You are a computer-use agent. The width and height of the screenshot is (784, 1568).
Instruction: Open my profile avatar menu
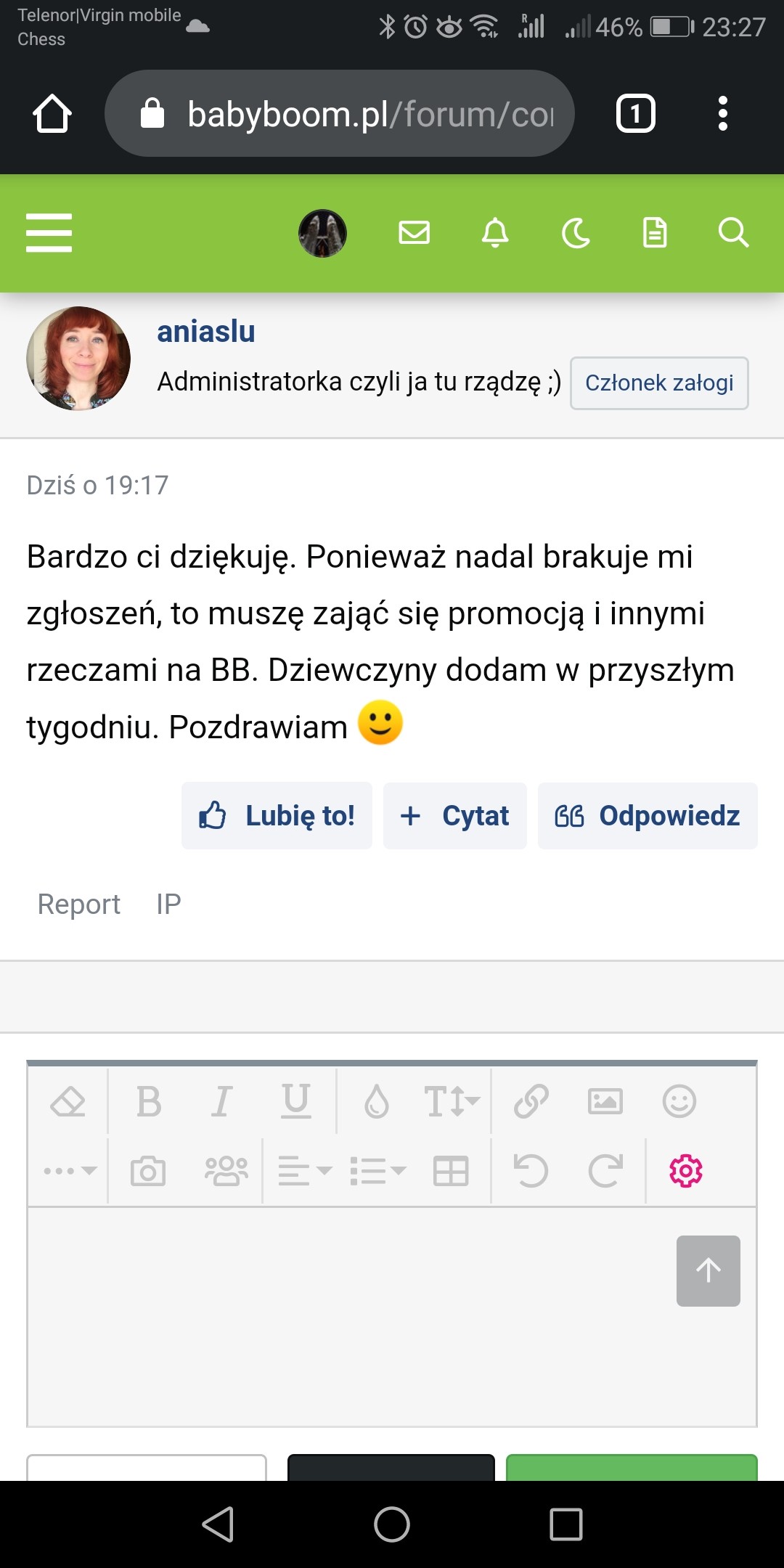[322, 233]
